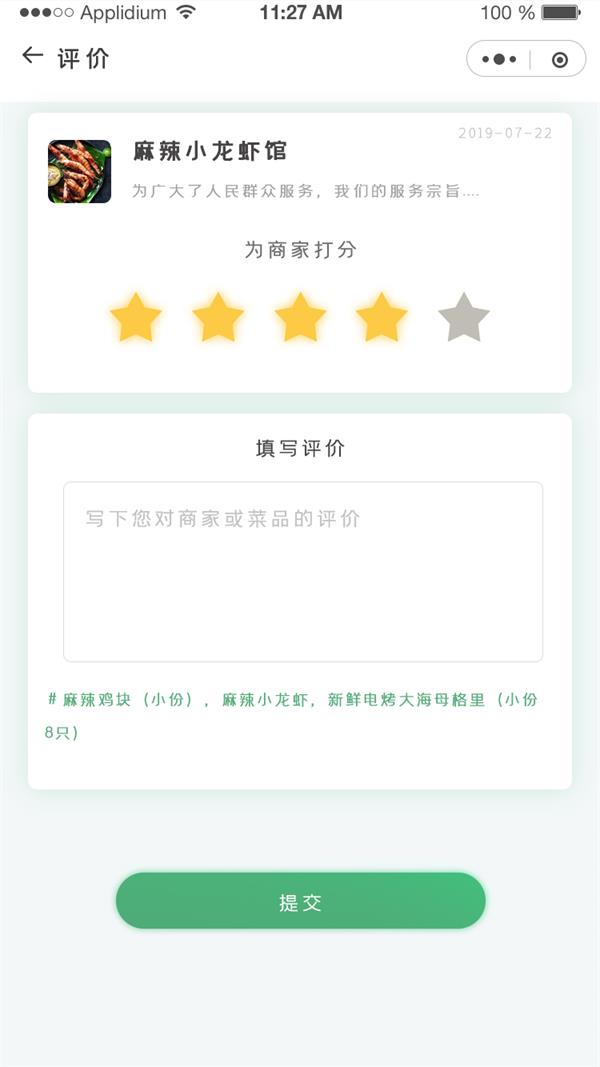This screenshot has width=600, height=1067.
Task: Rate the merchant two stars
Action: pos(218,319)
